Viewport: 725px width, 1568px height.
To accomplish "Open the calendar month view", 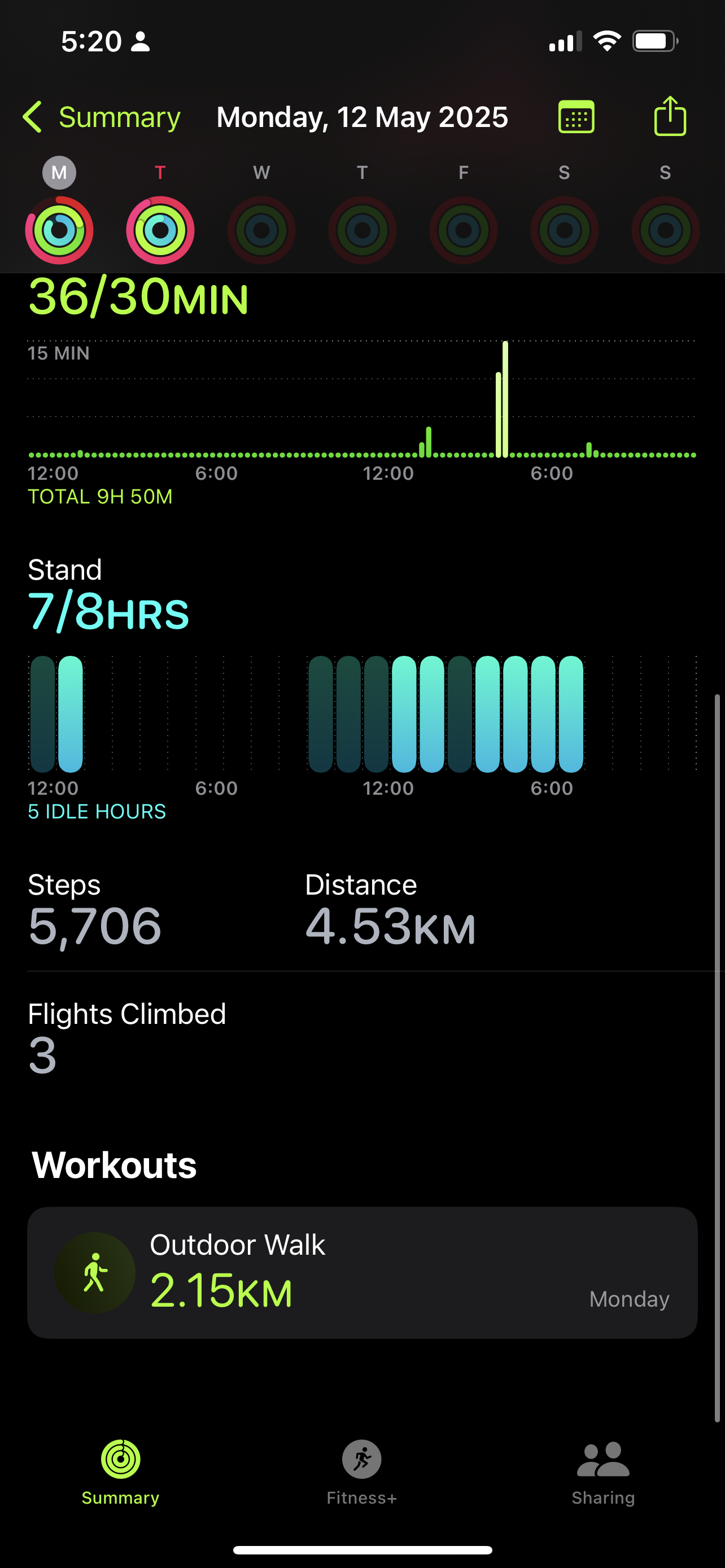I will pyautogui.click(x=576, y=117).
